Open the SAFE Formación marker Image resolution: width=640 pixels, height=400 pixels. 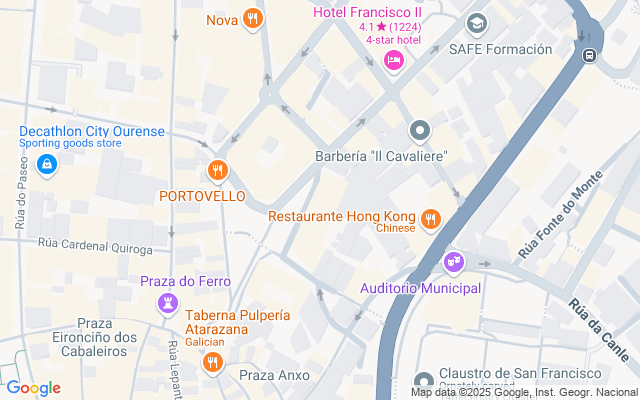pyautogui.click(x=477, y=24)
